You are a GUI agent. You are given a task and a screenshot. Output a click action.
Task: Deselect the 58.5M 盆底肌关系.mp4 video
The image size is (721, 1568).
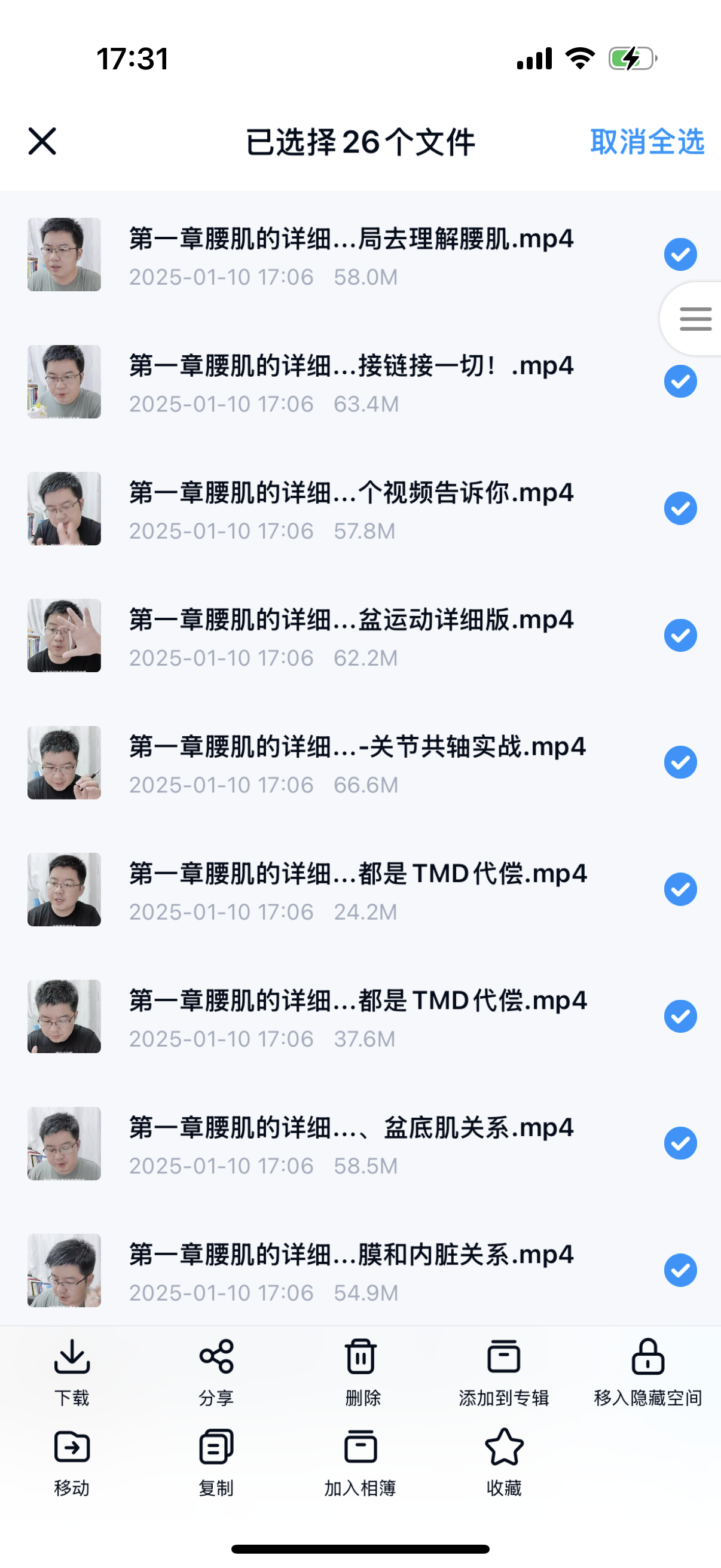(x=680, y=1143)
